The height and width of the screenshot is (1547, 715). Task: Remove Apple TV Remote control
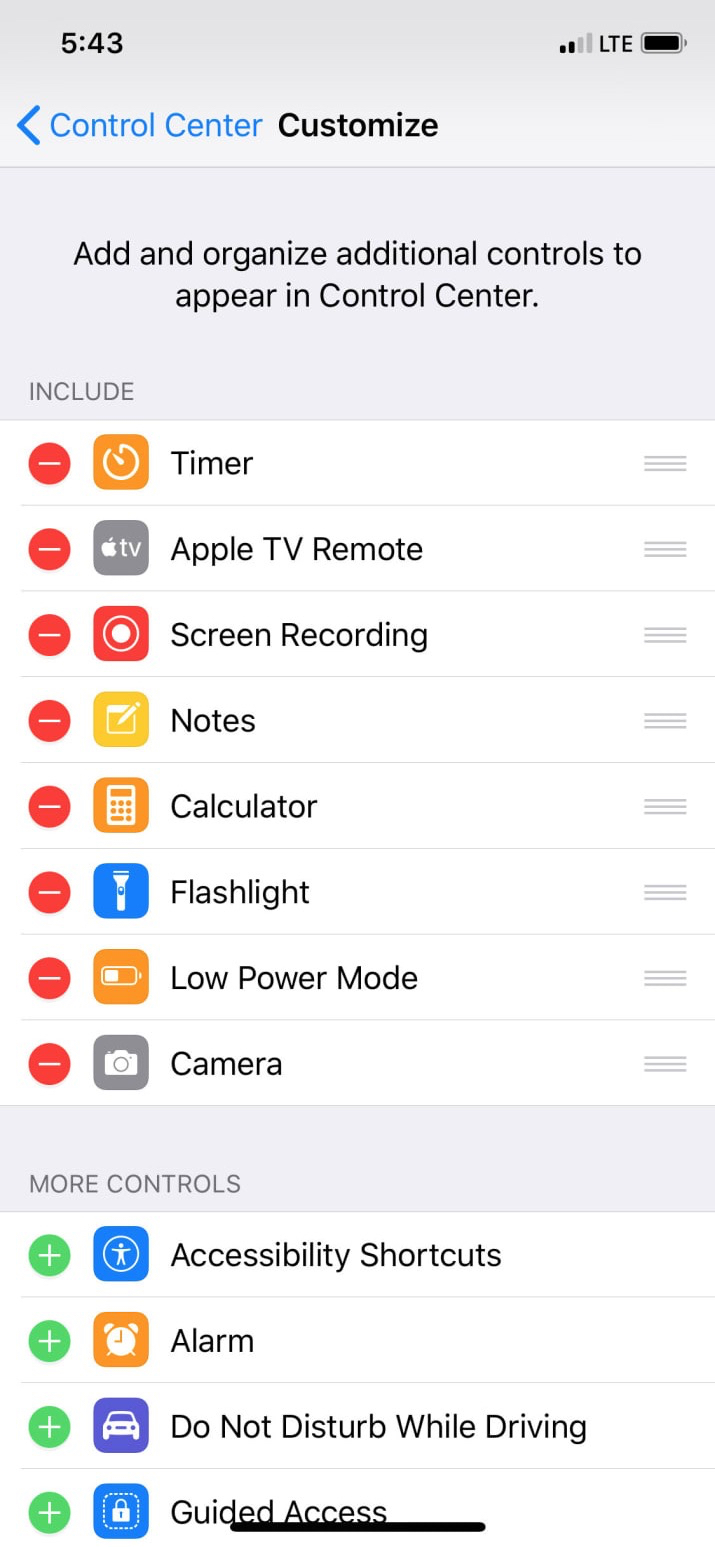(x=49, y=549)
